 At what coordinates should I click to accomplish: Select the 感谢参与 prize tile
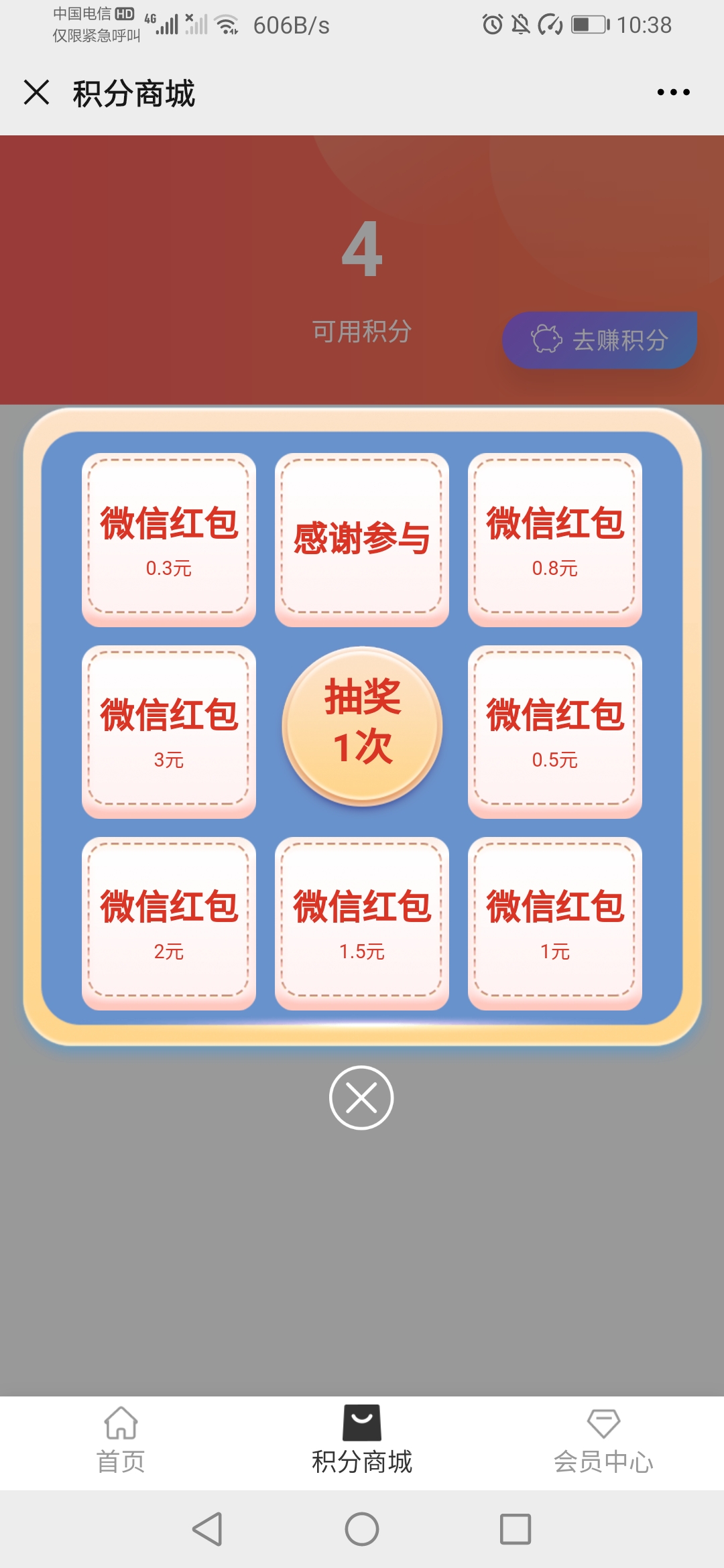coord(361,537)
